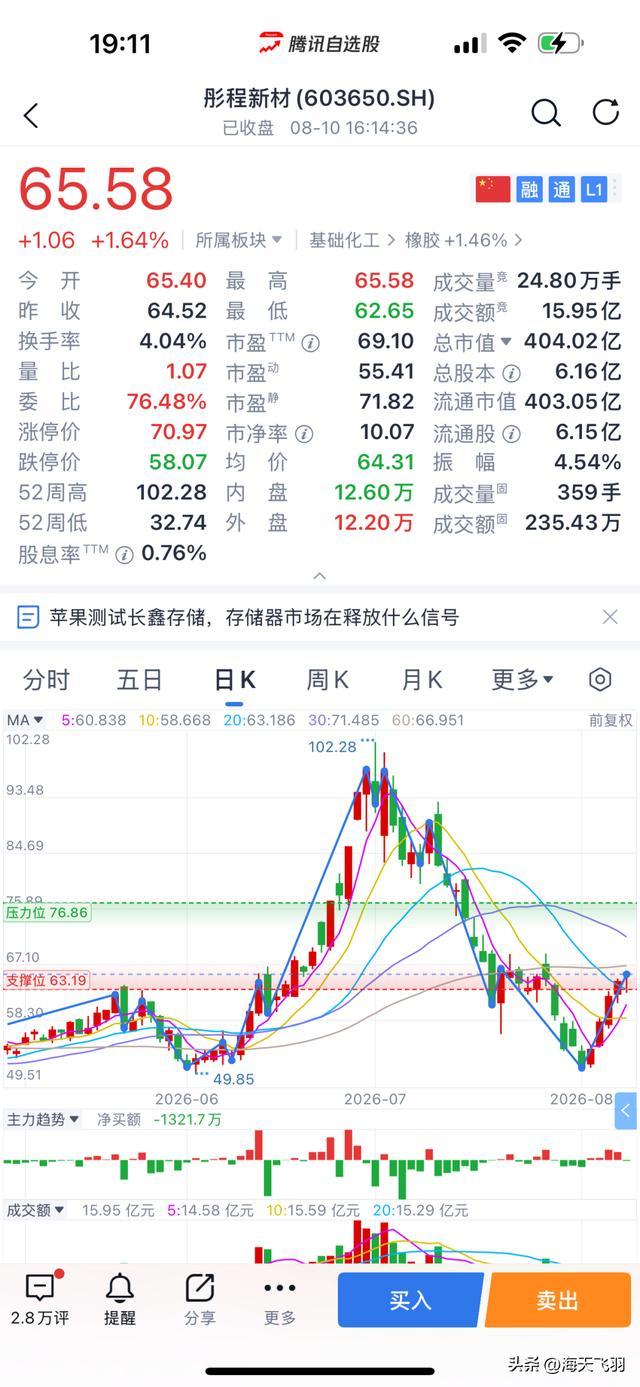Image resolution: width=640 pixels, height=1387 pixels.
Task: Set a price alert with 提醒
Action: coord(120,1300)
